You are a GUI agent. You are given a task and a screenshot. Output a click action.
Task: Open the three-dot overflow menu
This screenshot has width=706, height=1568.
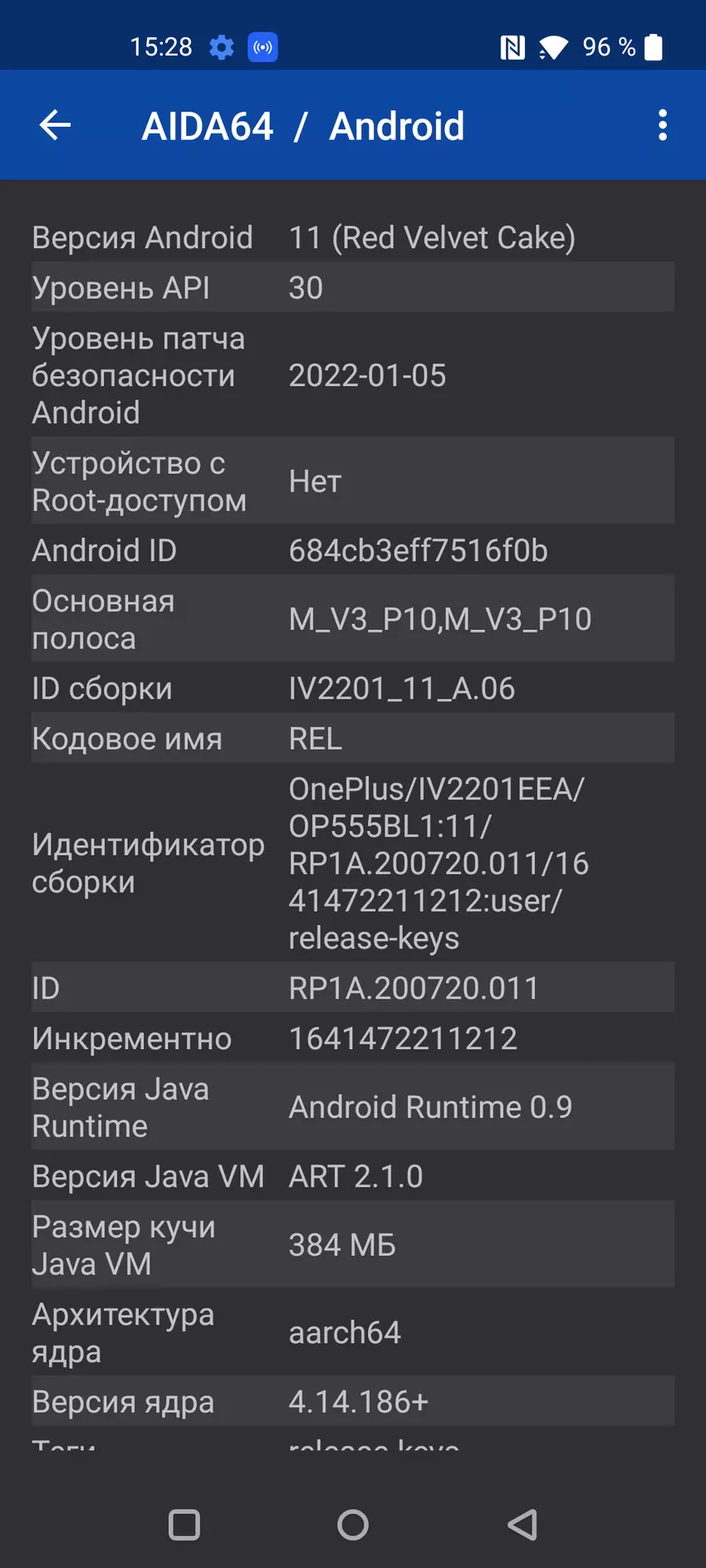(x=662, y=125)
